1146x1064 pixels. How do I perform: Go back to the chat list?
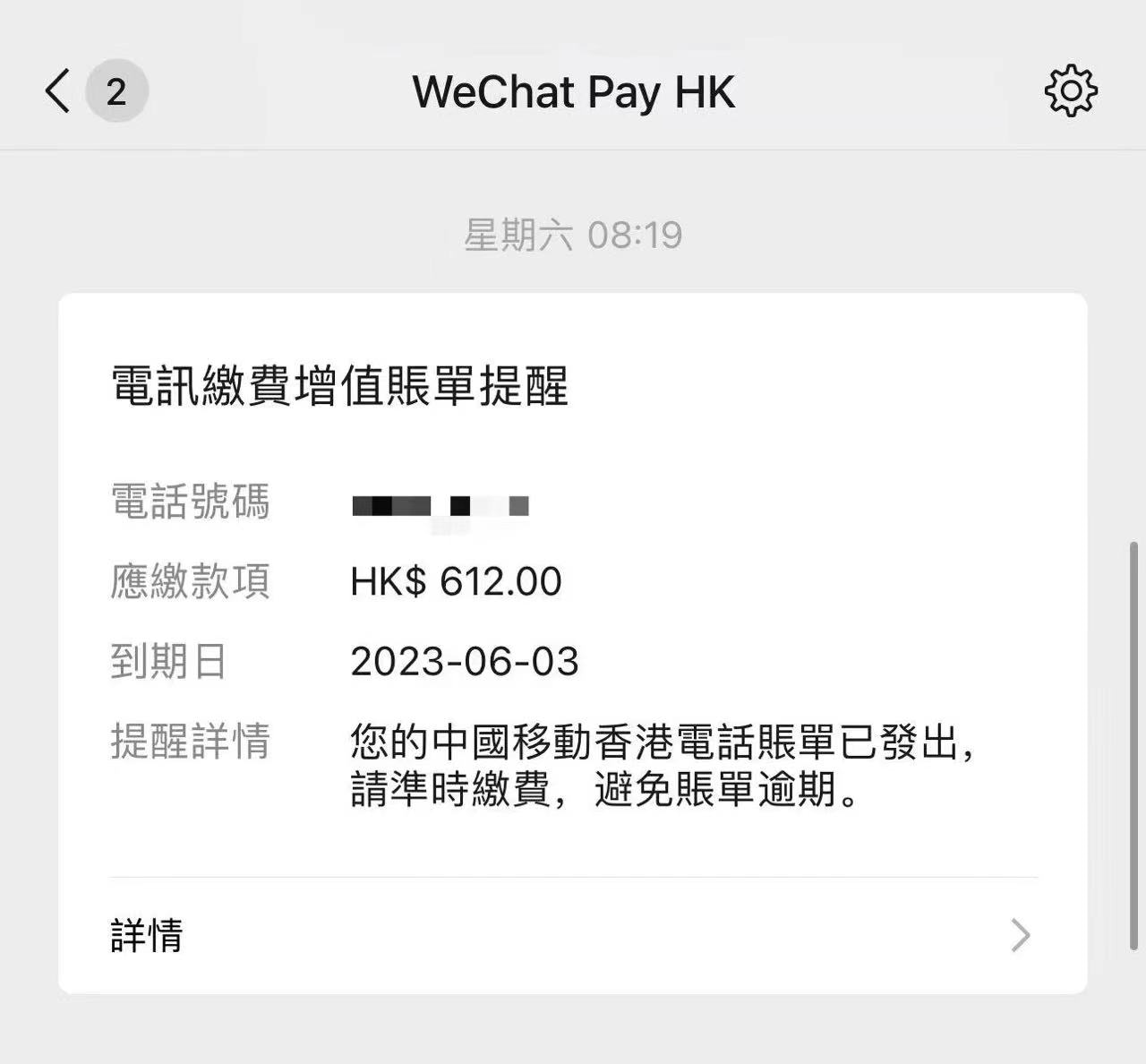pyautogui.click(x=59, y=91)
